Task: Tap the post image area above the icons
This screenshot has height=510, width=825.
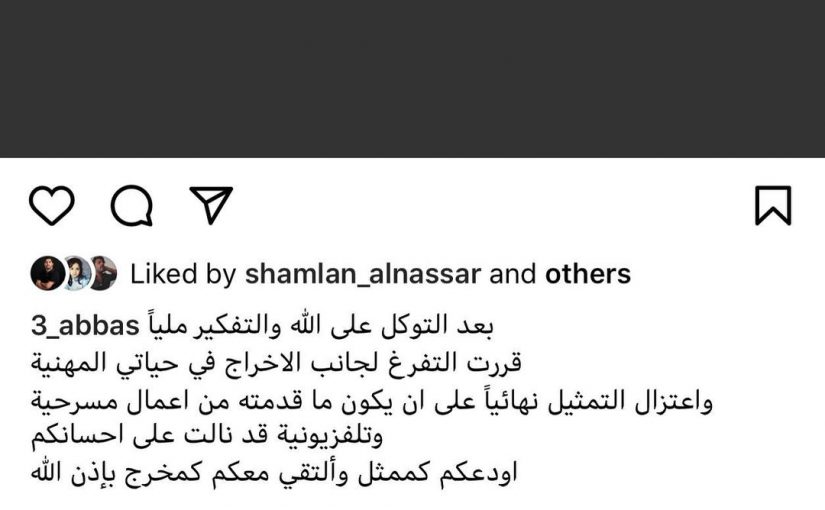Action: [412, 78]
